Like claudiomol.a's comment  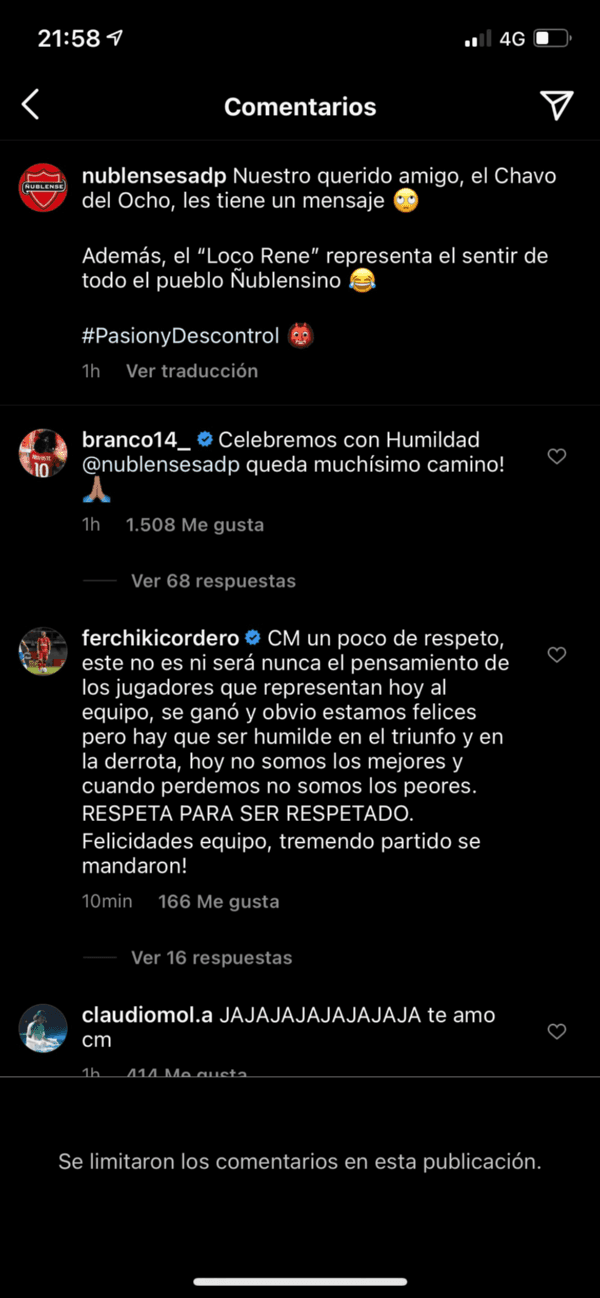coord(557,1031)
